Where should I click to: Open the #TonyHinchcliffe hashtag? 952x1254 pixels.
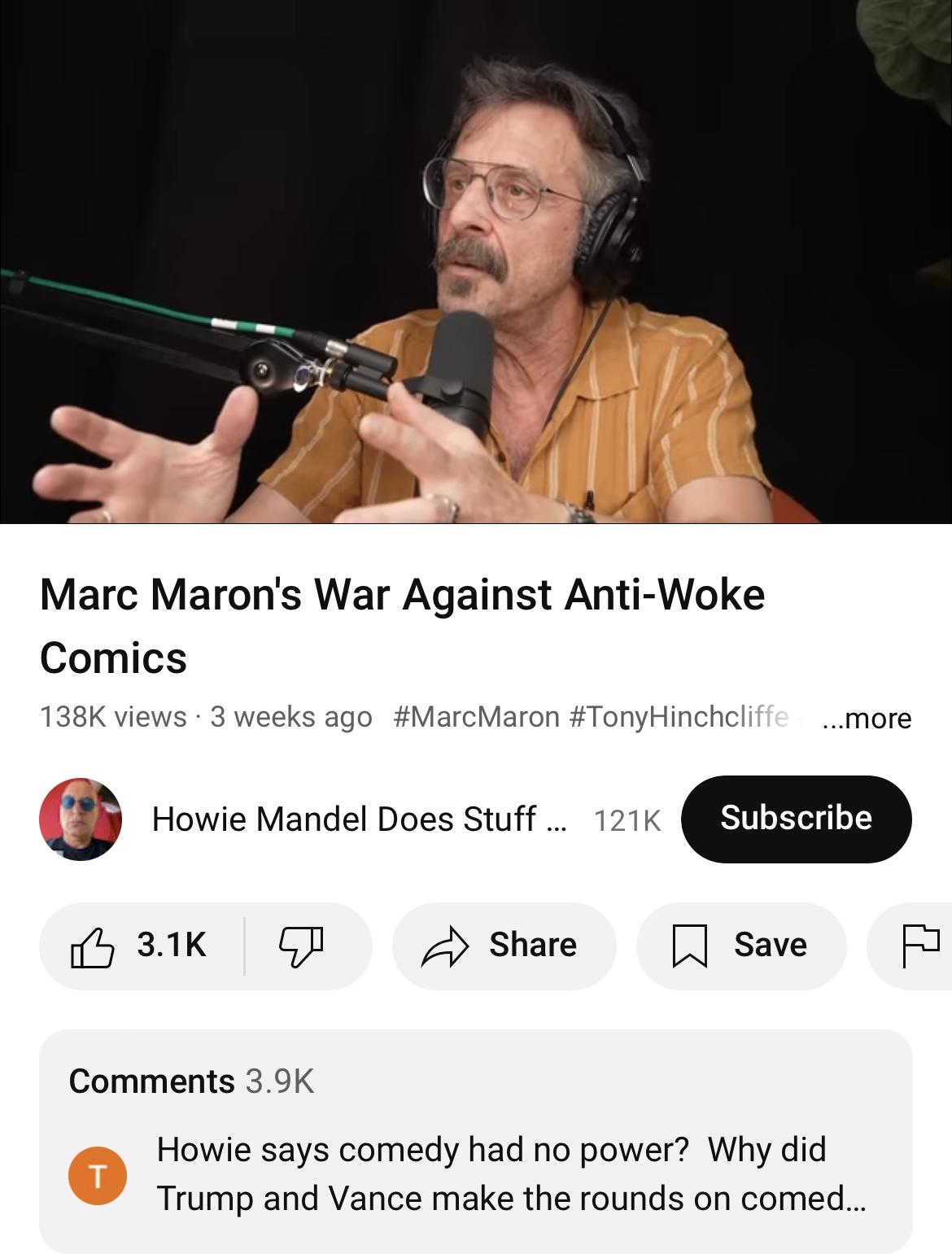(x=679, y=717)
